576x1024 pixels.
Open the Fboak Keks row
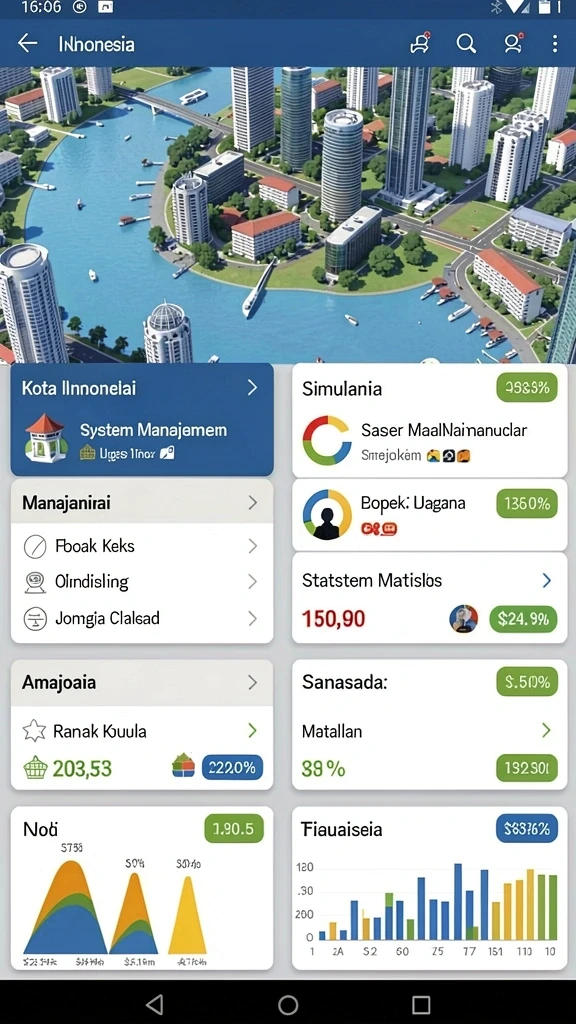click(x=142, y=546)
